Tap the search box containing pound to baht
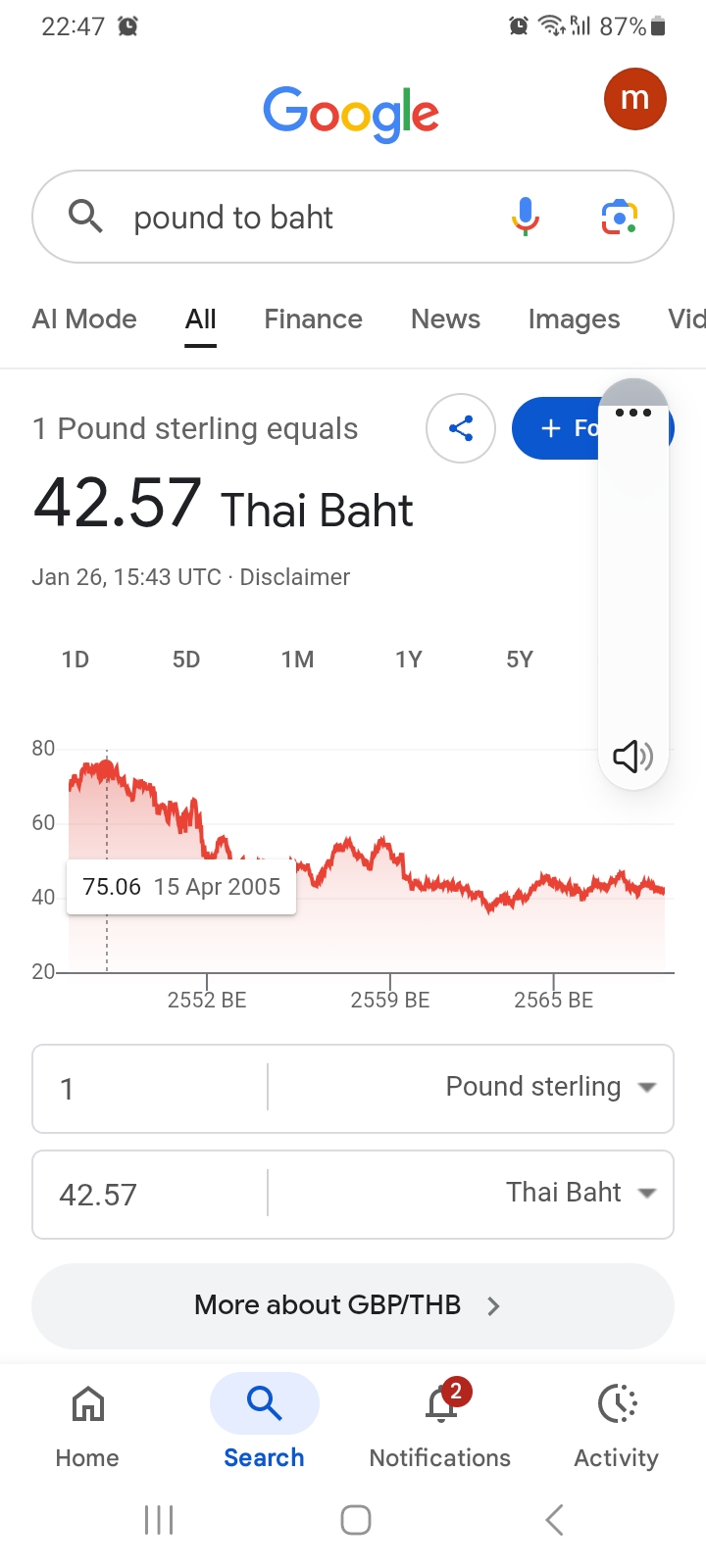Screen dimensions: 706x1568 294,217
